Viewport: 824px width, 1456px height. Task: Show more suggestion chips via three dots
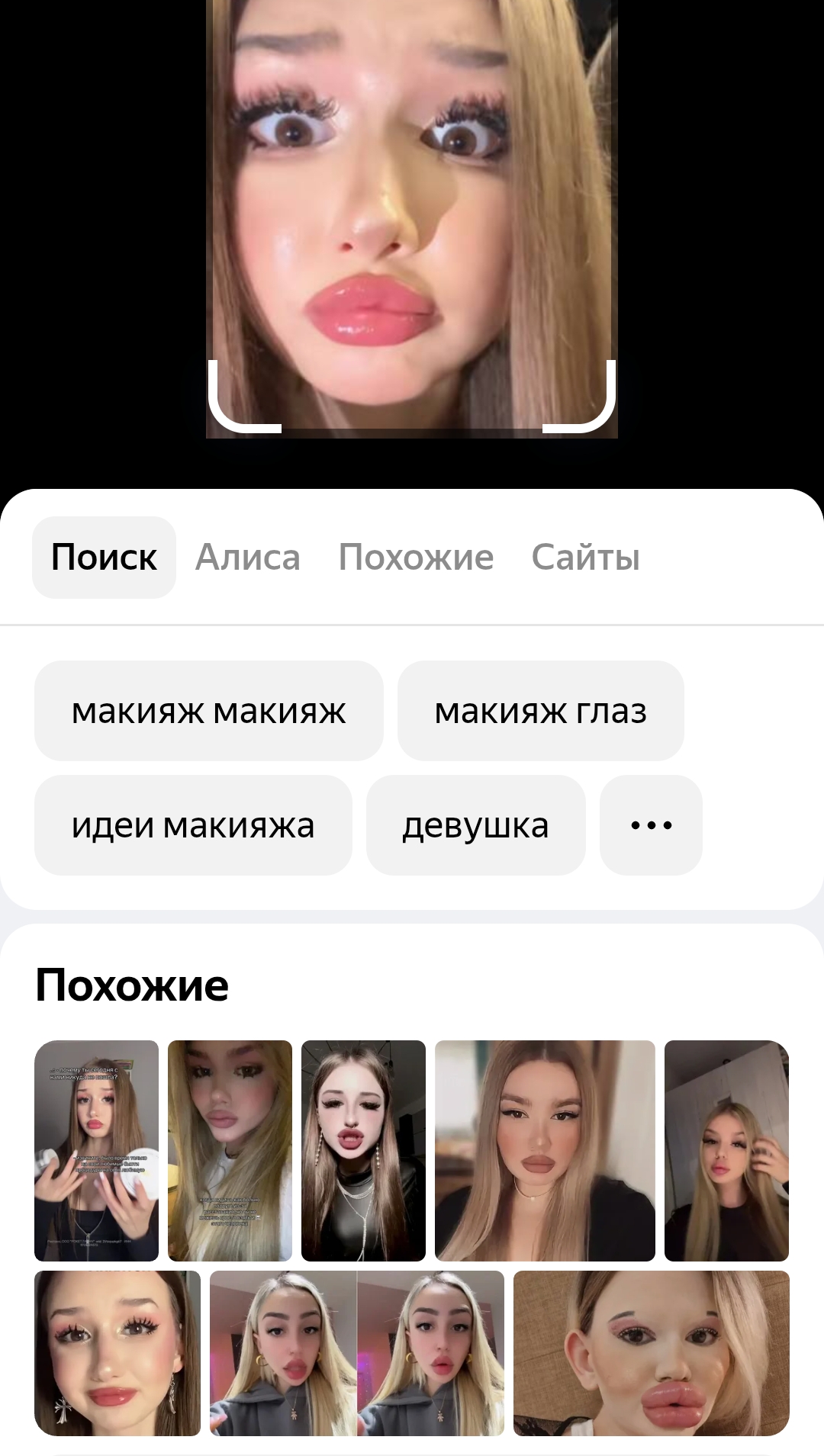coord(651,825)
